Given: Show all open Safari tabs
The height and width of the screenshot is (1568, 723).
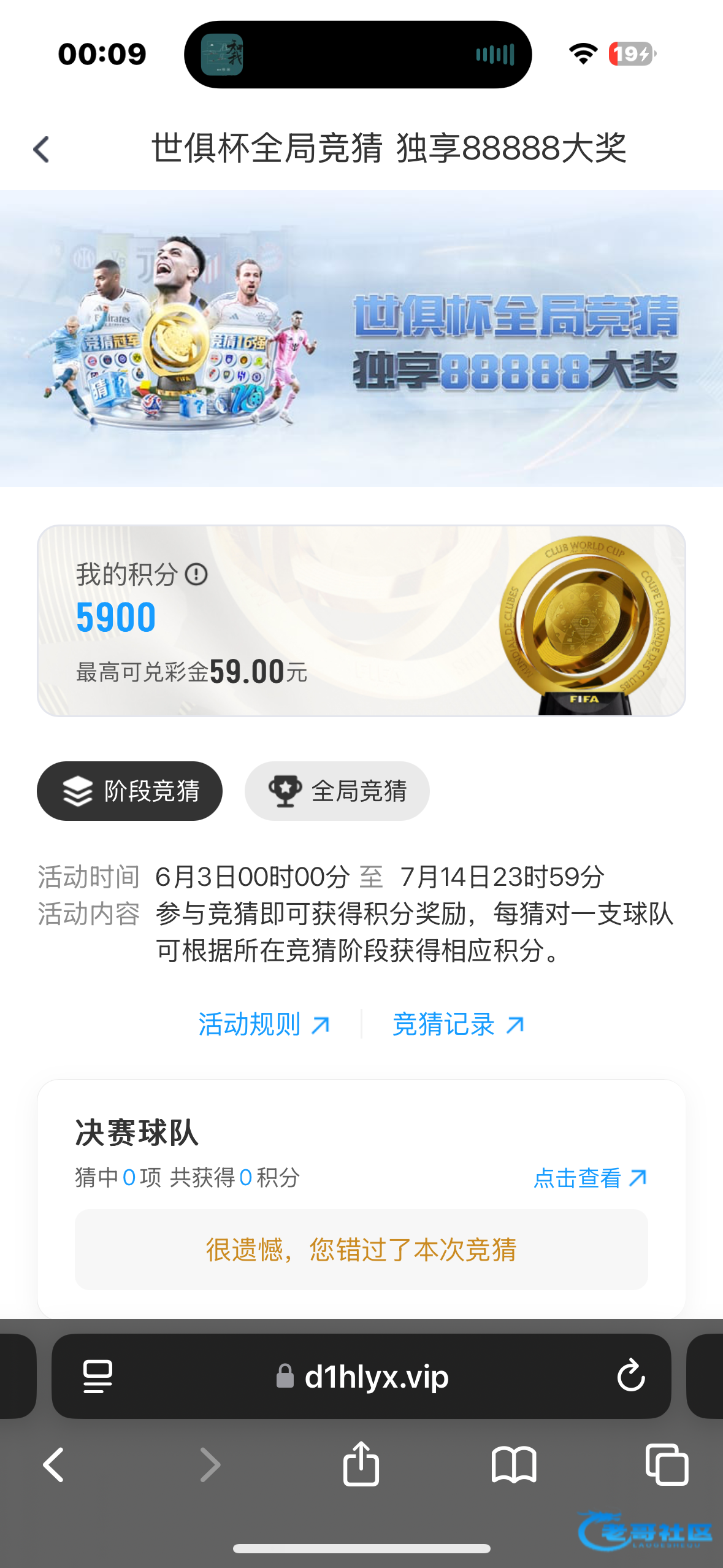Looking at the screenshot, I should pyautogui.click(x=667, y=1464).
